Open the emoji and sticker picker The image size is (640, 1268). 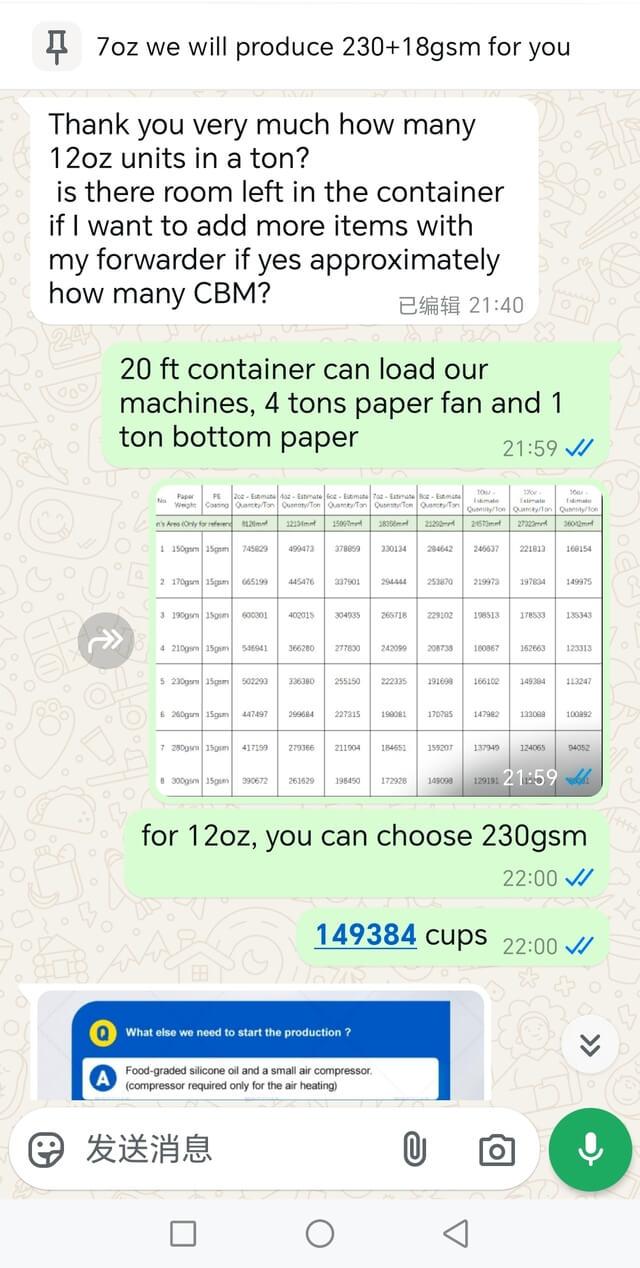coord(46,1150)
